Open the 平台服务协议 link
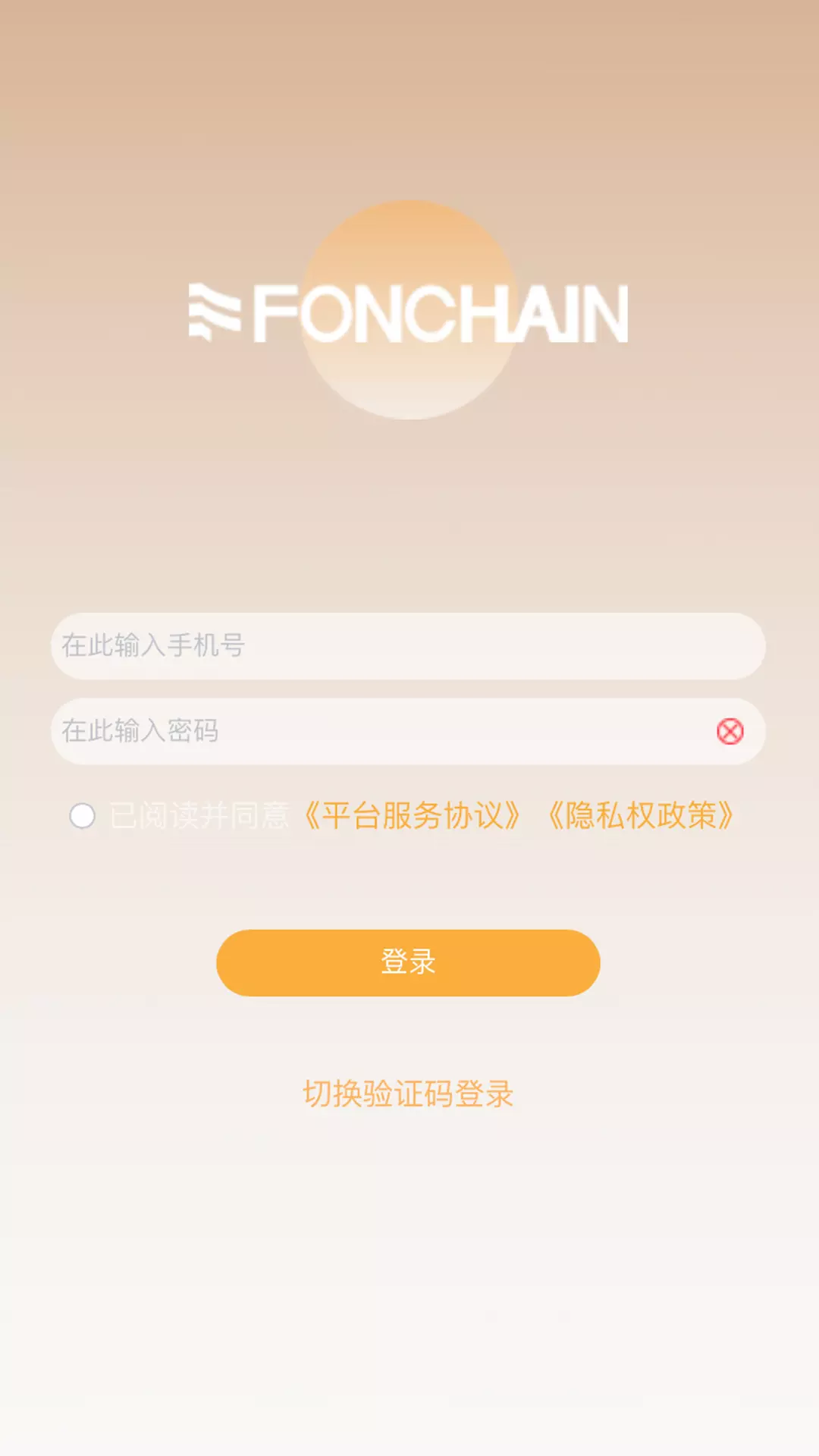The image size is (819, 1456). coord(412,816)
